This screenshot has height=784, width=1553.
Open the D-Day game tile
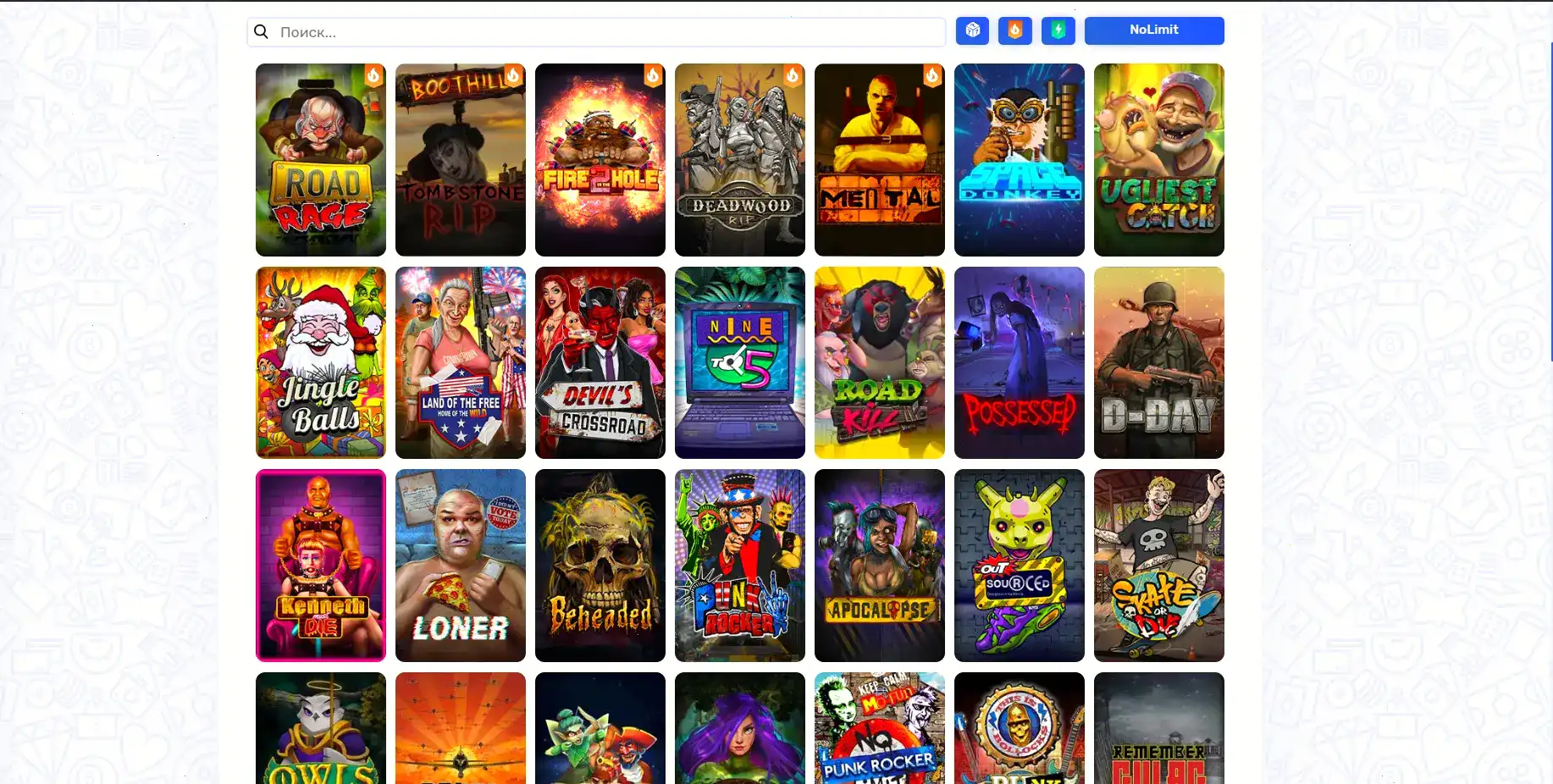(x=1158, y=362)
